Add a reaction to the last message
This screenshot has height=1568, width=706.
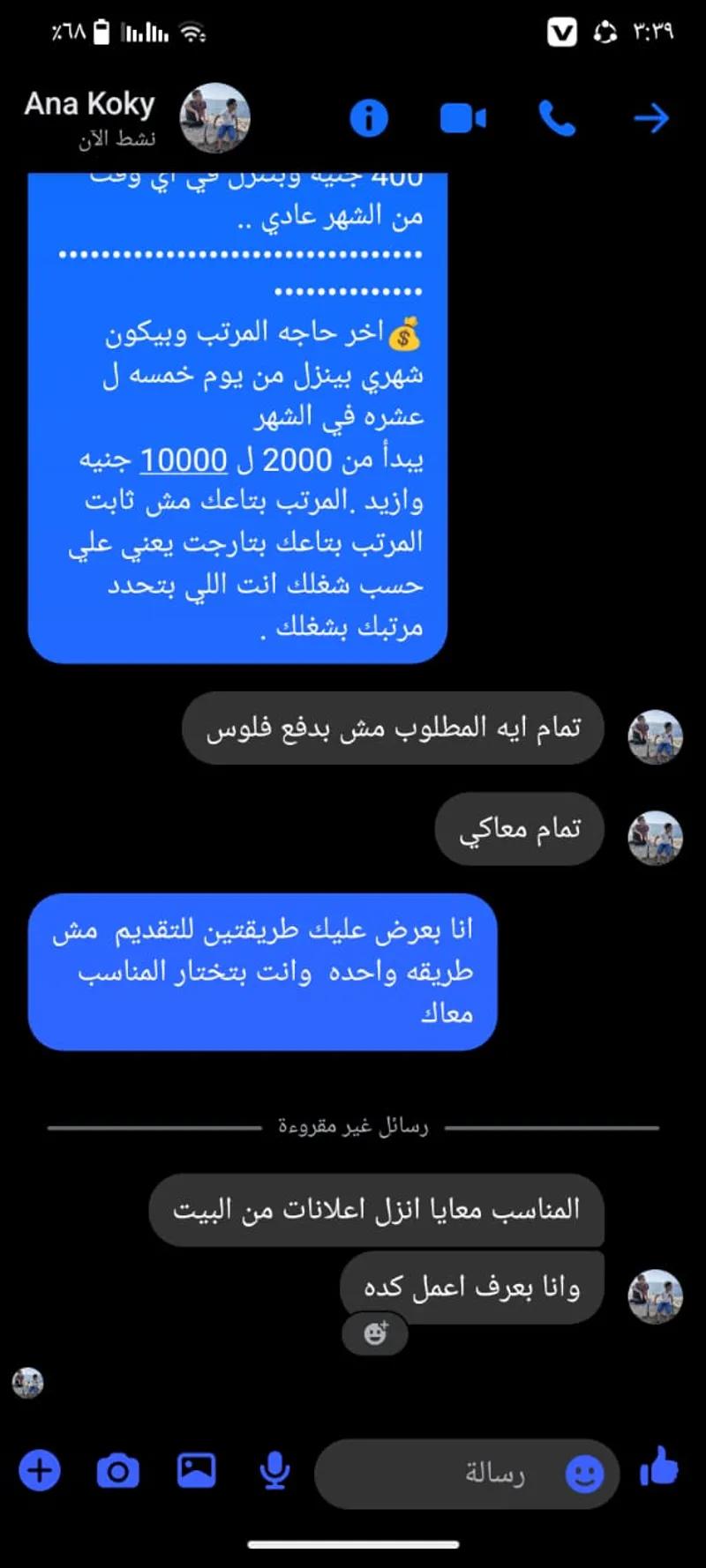(x=376, y=1333)
